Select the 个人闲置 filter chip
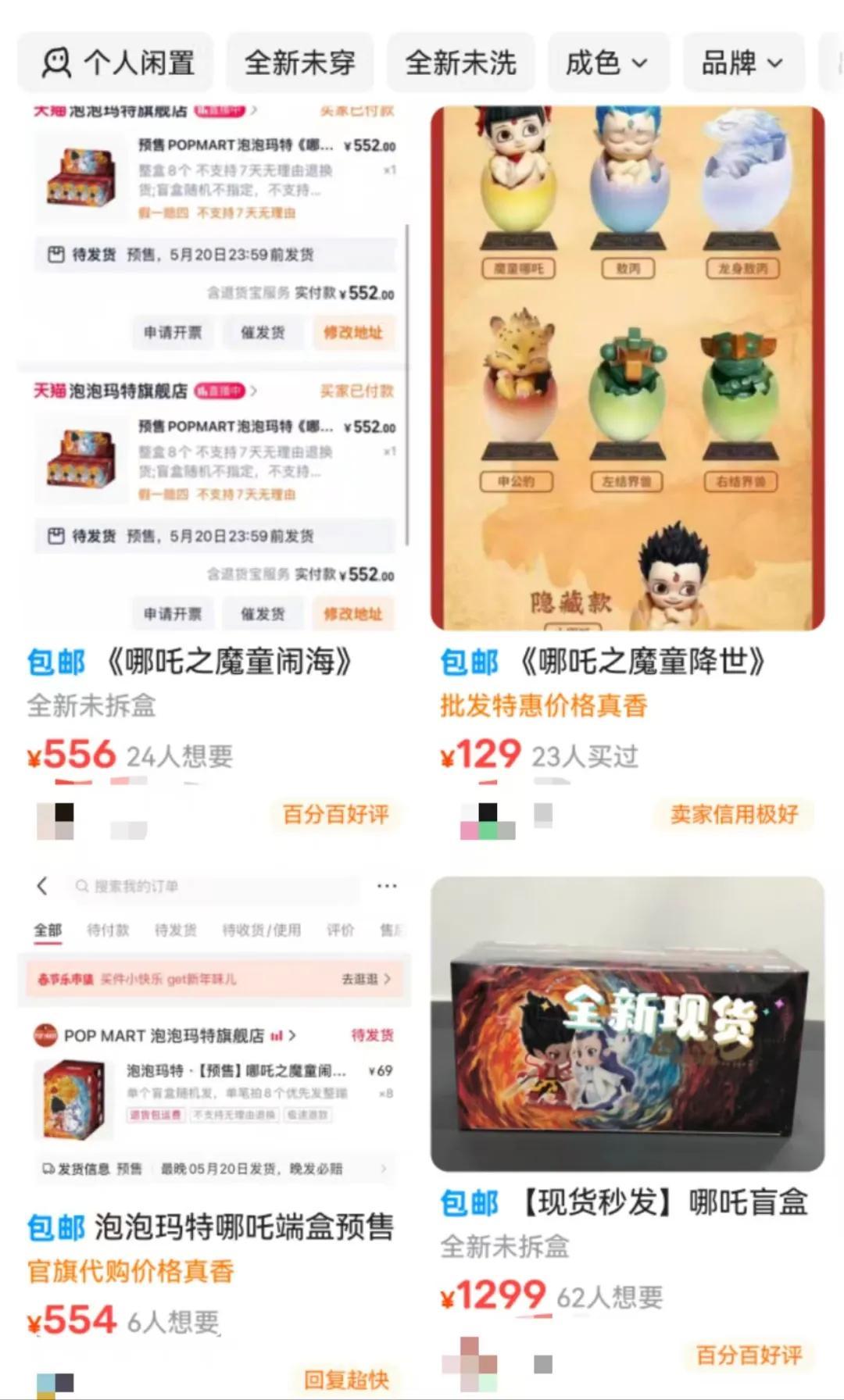The image size is (844, 1400). [x=116, y=62]
